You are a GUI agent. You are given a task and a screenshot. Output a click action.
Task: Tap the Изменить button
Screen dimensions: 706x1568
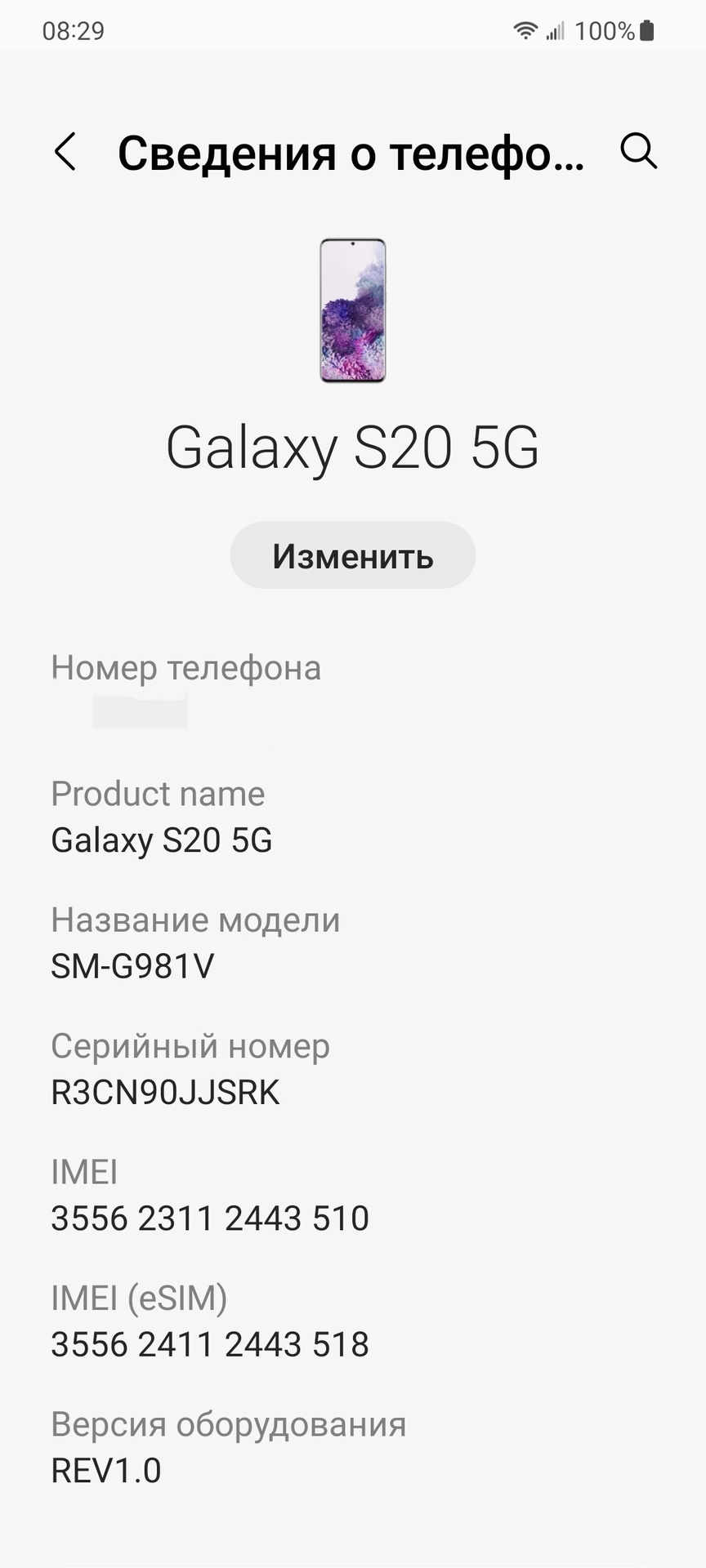pos(352,556)
